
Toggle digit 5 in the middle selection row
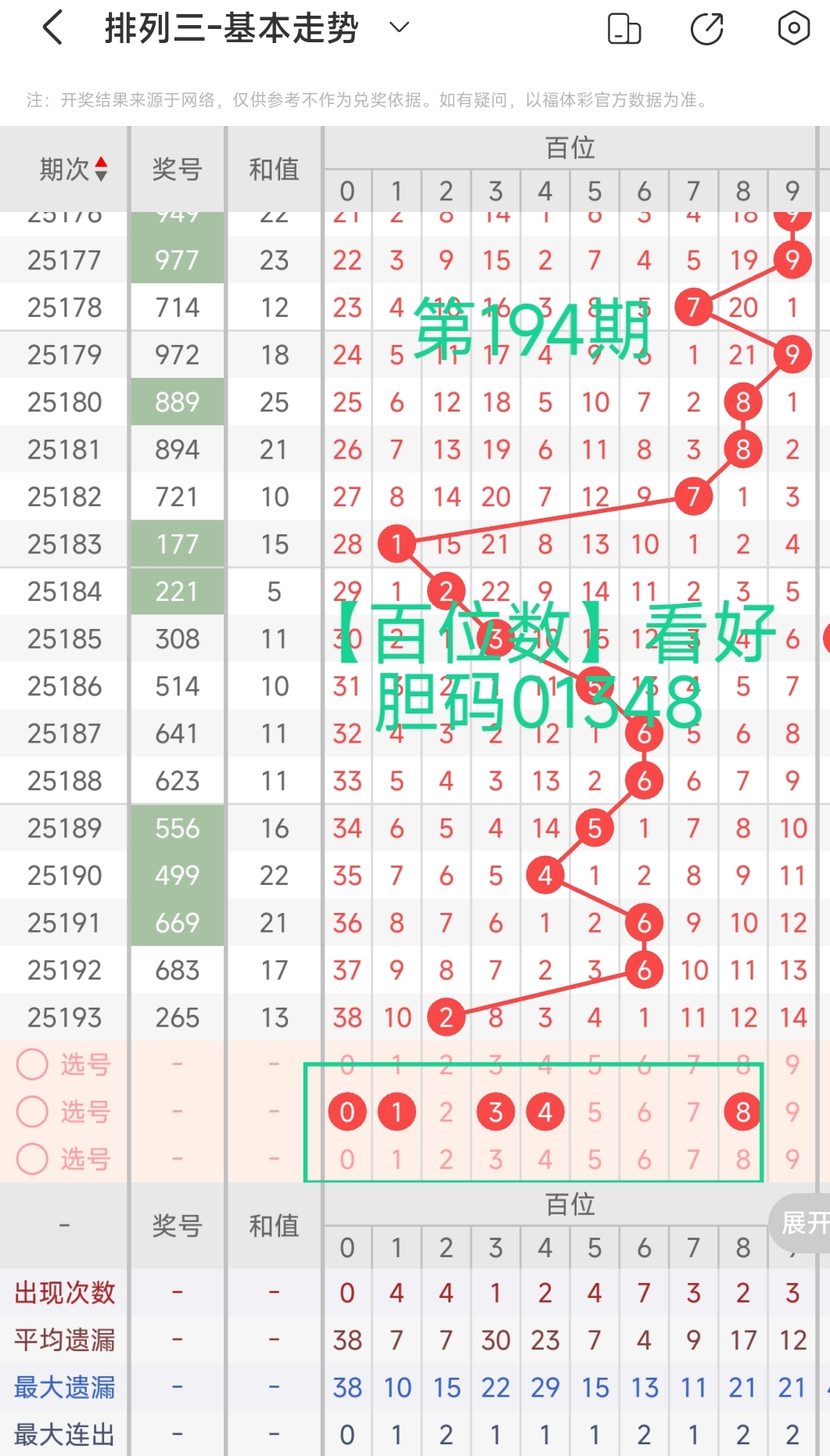(595, 1113)
